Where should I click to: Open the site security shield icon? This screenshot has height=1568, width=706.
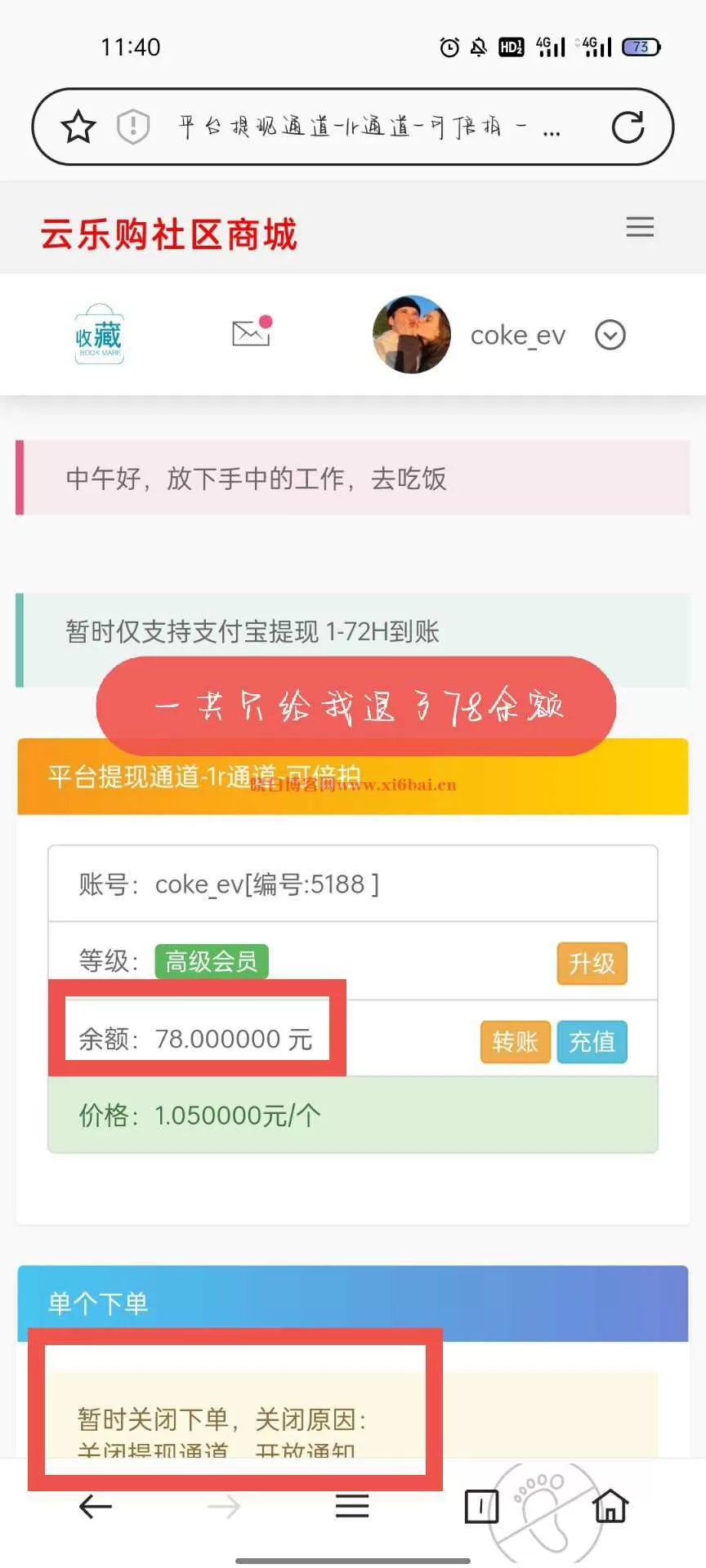click(x=133, y=127)
